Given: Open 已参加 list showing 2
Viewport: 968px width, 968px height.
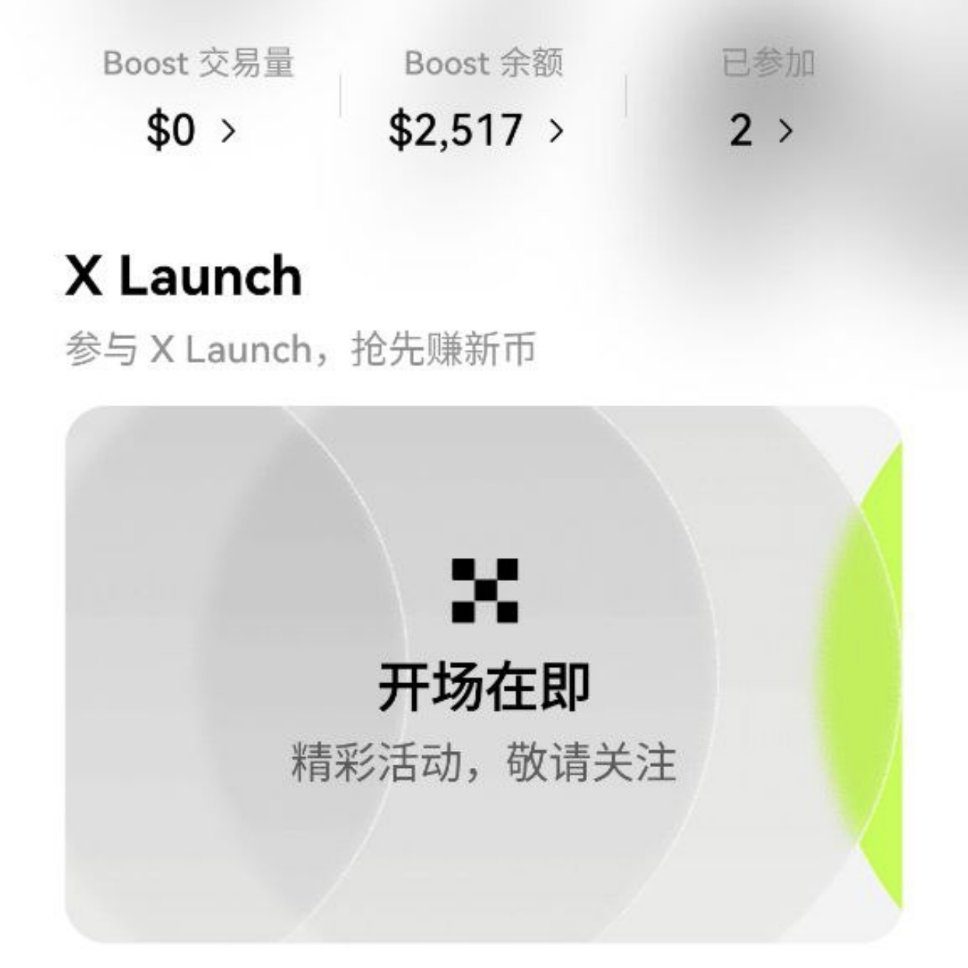Looking at the screenshot, I should tap(760, 131).
